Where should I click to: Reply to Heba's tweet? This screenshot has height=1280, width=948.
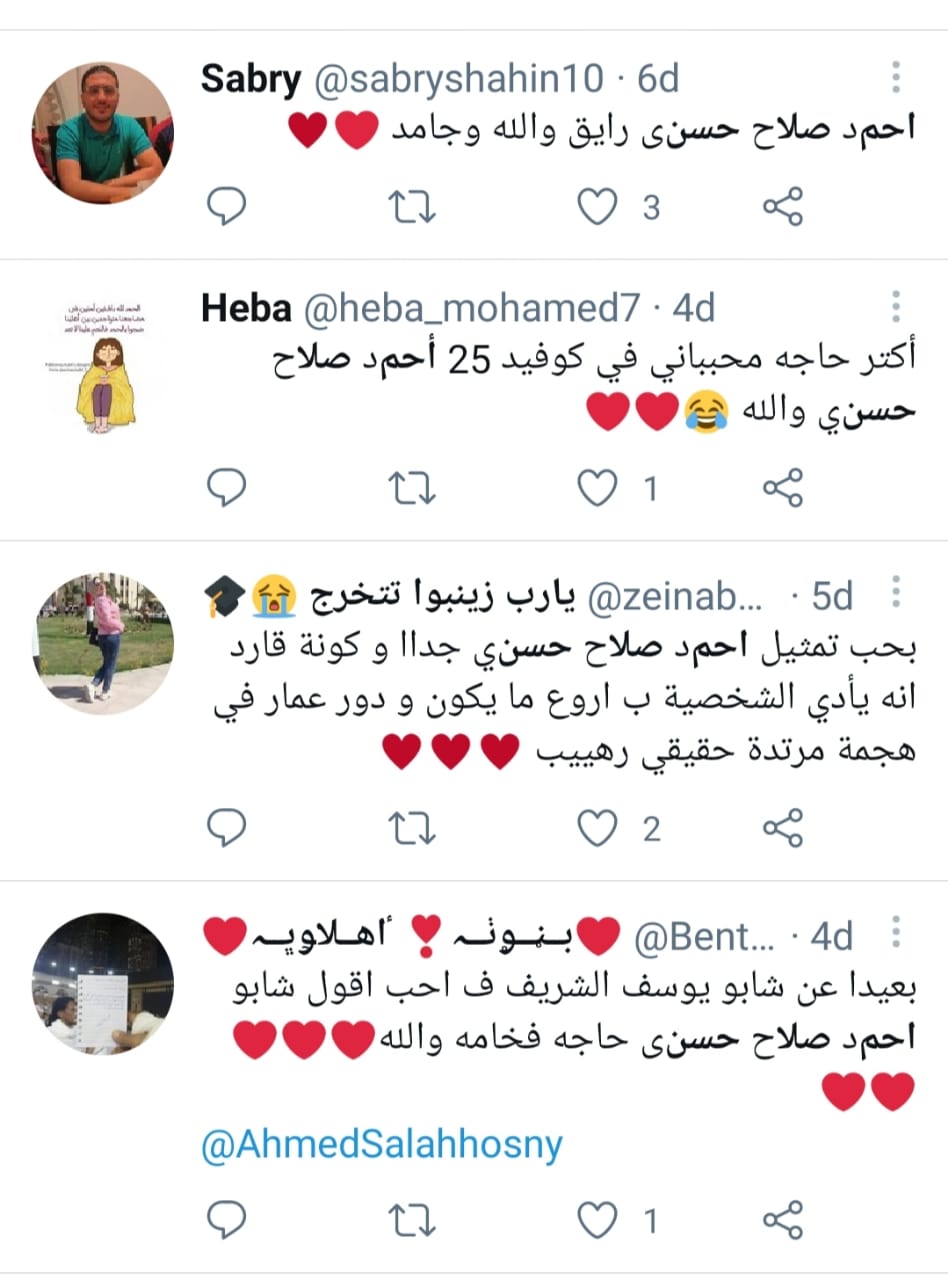click(x=227, y=488)
